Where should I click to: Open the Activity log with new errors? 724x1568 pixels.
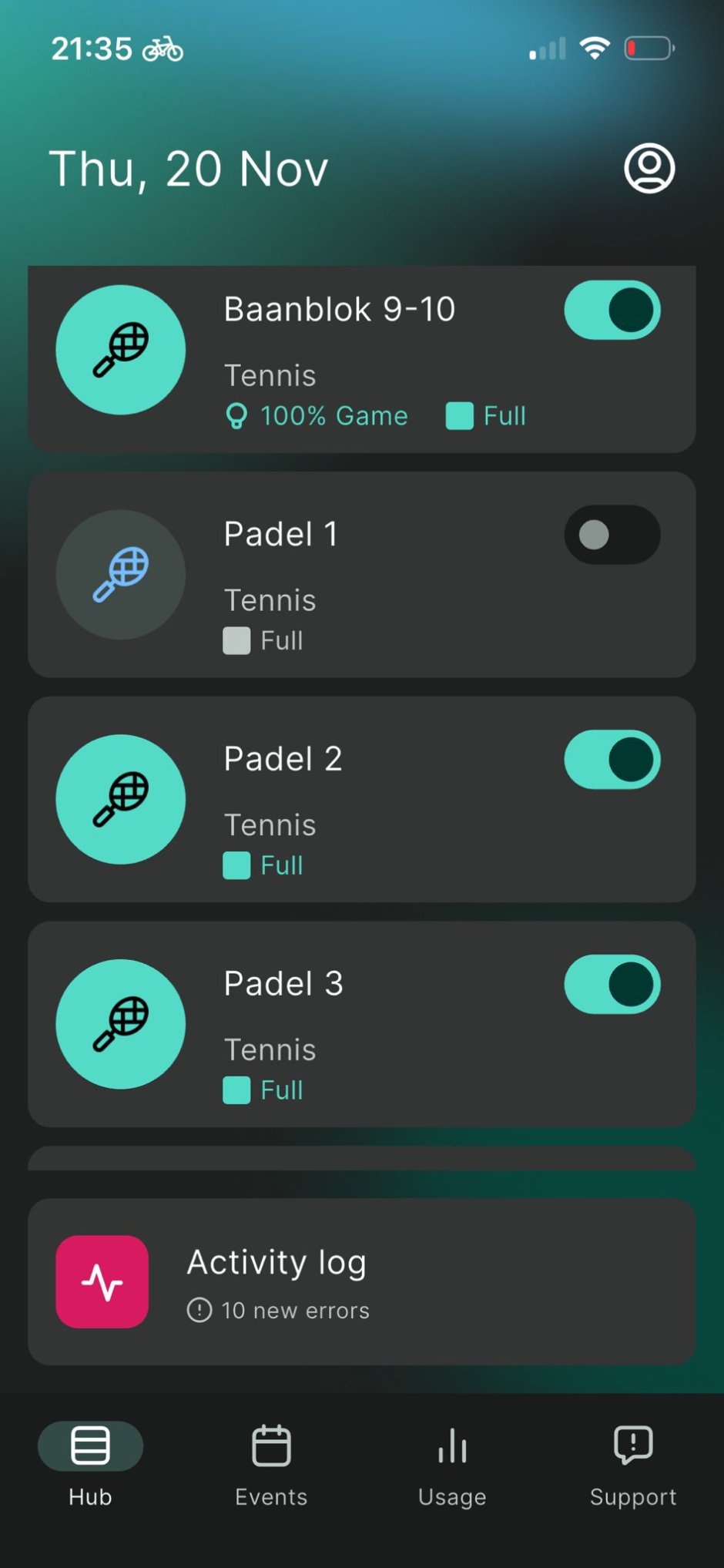click(x=362, y=1281)
